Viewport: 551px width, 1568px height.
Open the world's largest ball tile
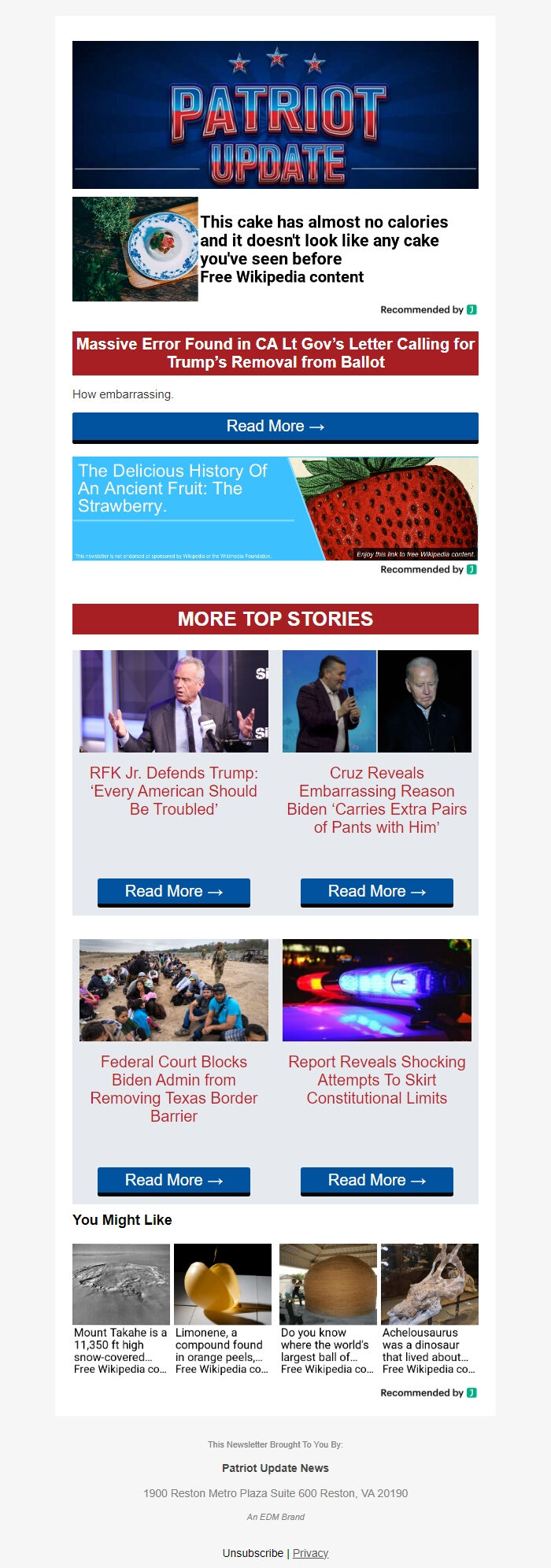[328, 1308]
